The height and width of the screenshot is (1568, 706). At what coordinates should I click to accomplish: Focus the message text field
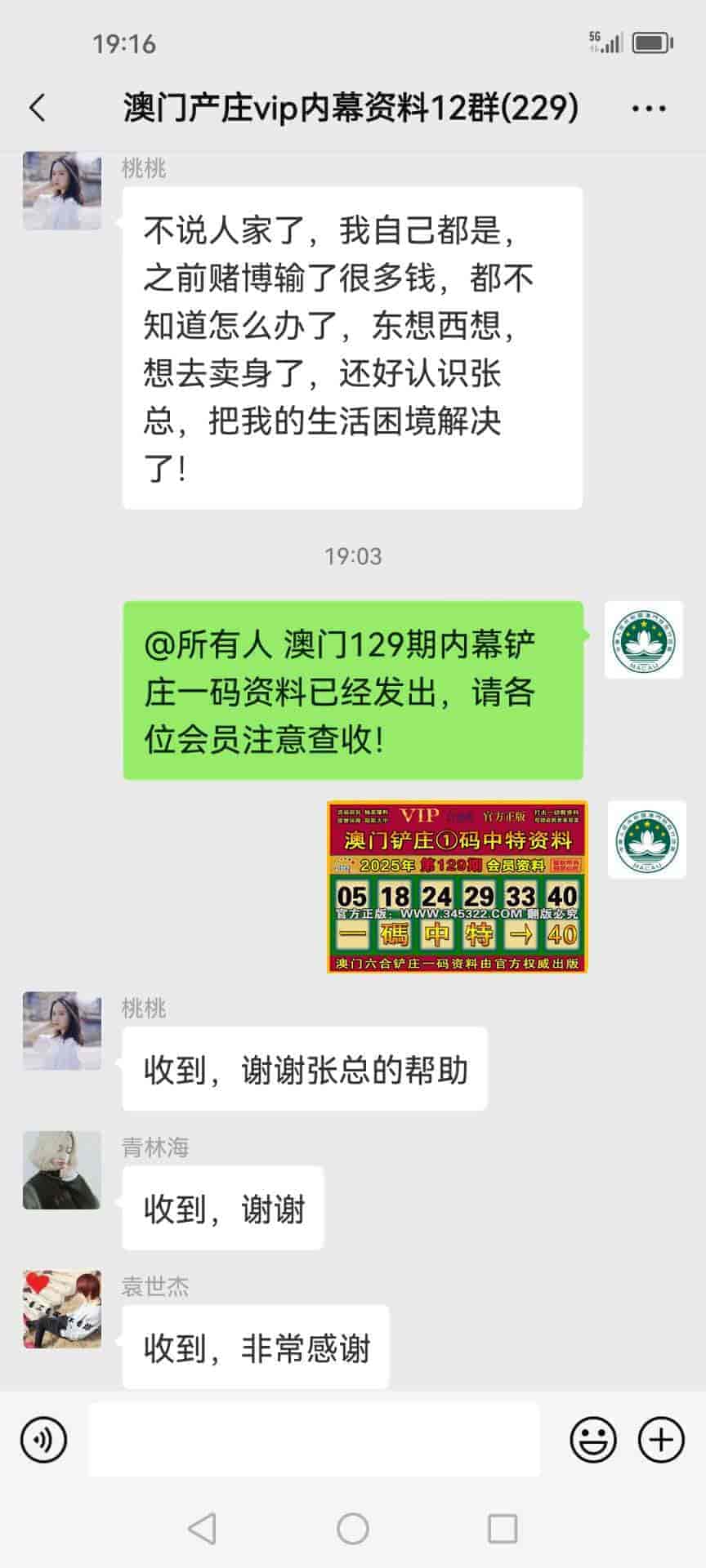point(314,1440)
